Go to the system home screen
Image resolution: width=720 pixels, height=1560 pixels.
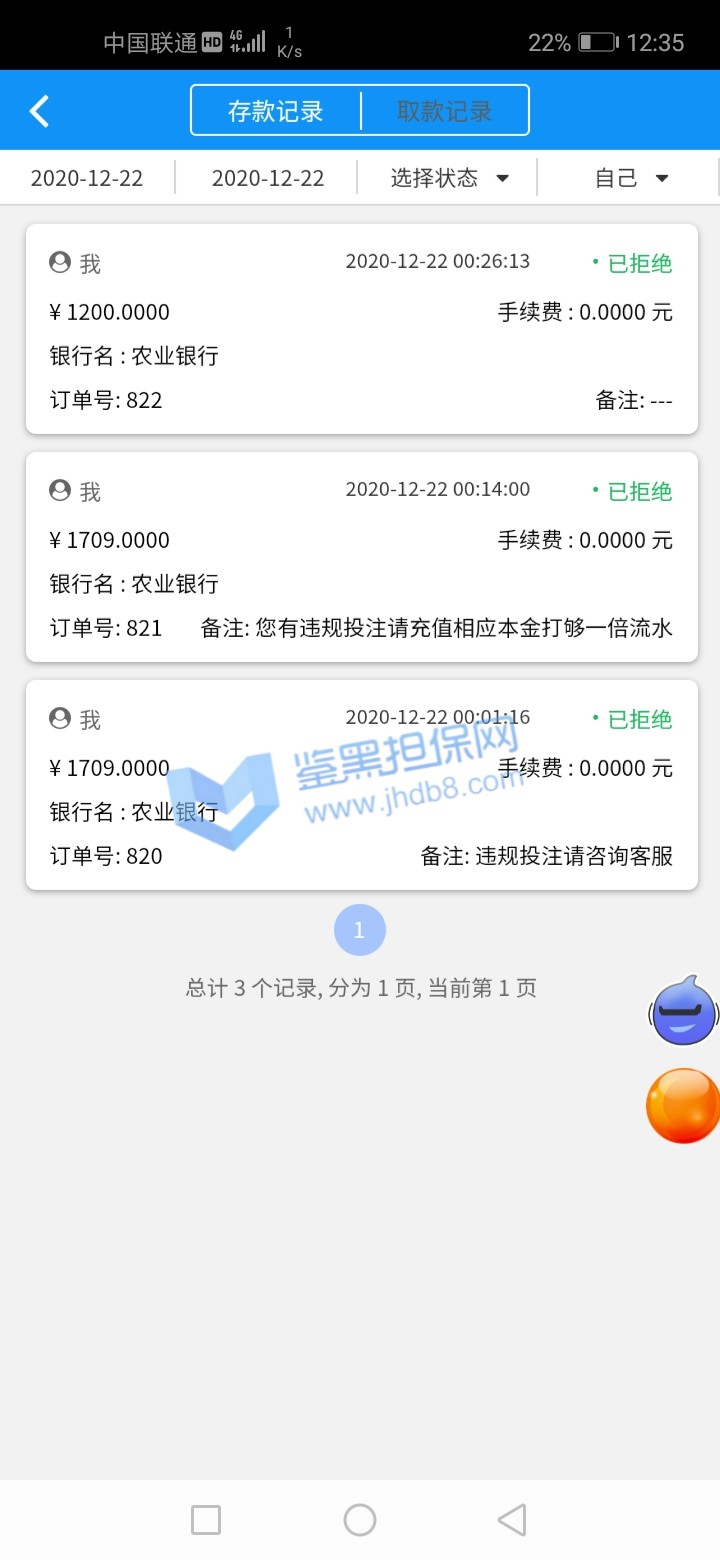point(360,1520)
